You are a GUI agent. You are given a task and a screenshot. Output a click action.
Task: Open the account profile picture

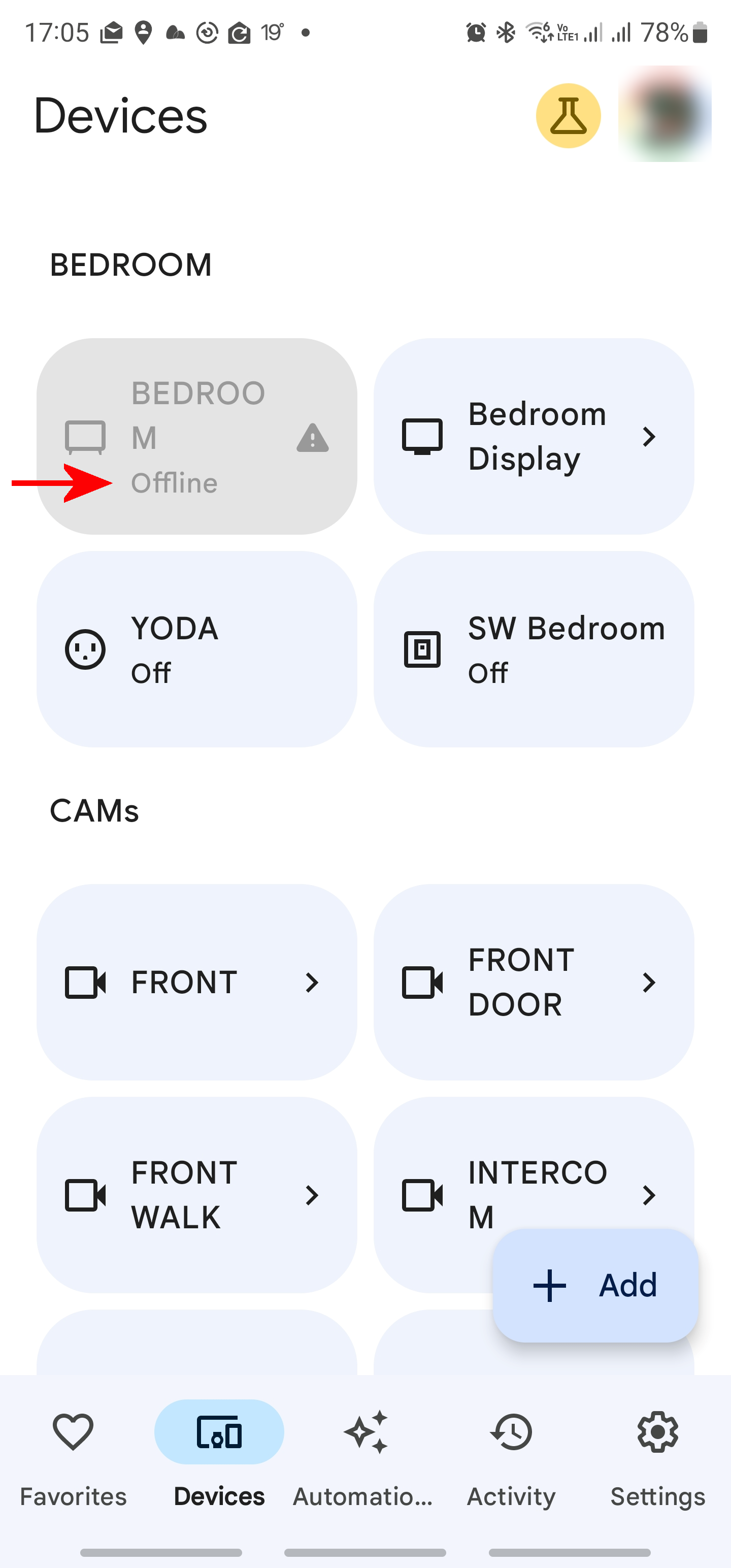(x=664, y=114)
